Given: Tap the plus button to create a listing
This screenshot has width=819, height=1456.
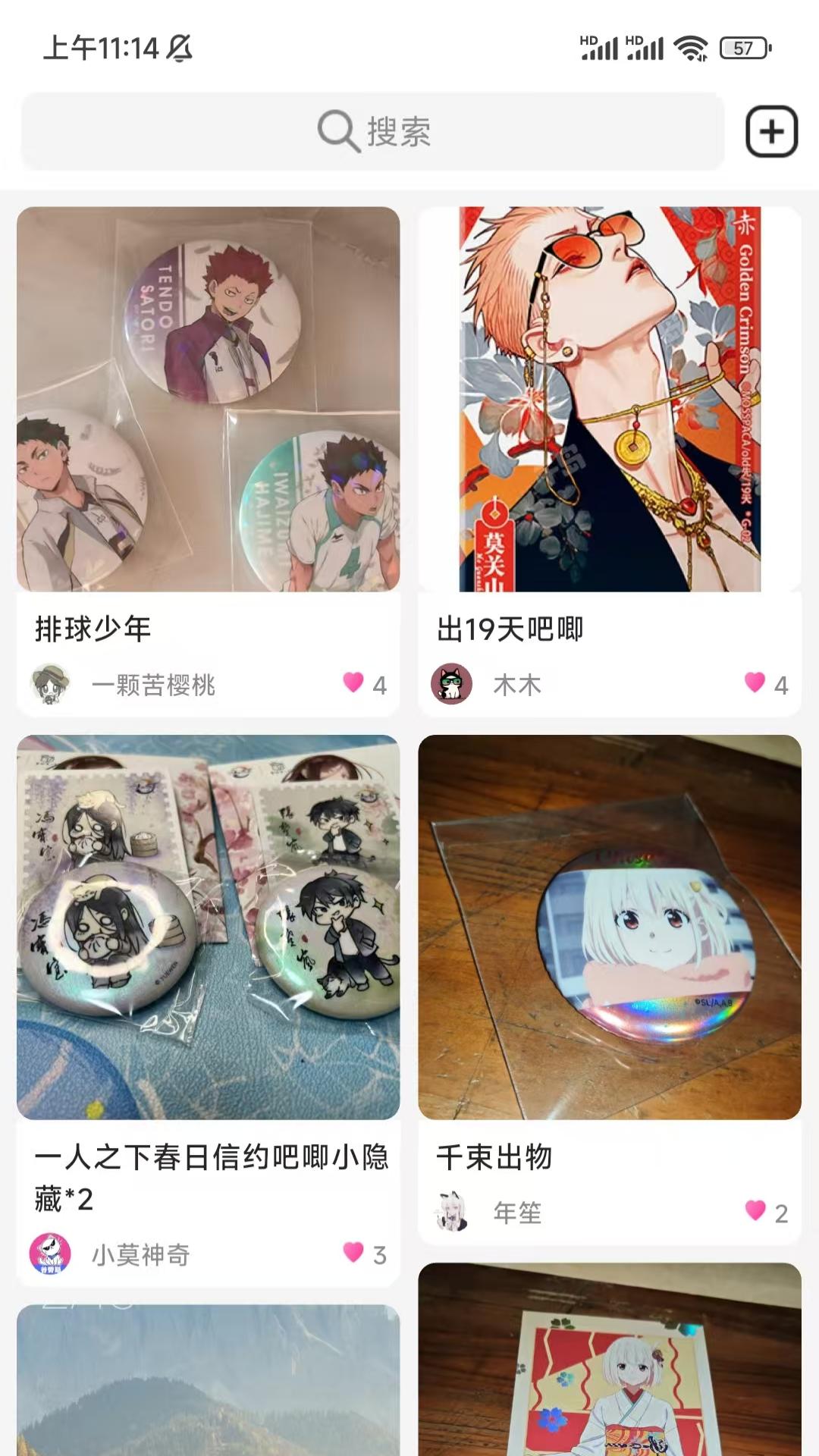Looking at the screenshot, I should click(773, 131).
